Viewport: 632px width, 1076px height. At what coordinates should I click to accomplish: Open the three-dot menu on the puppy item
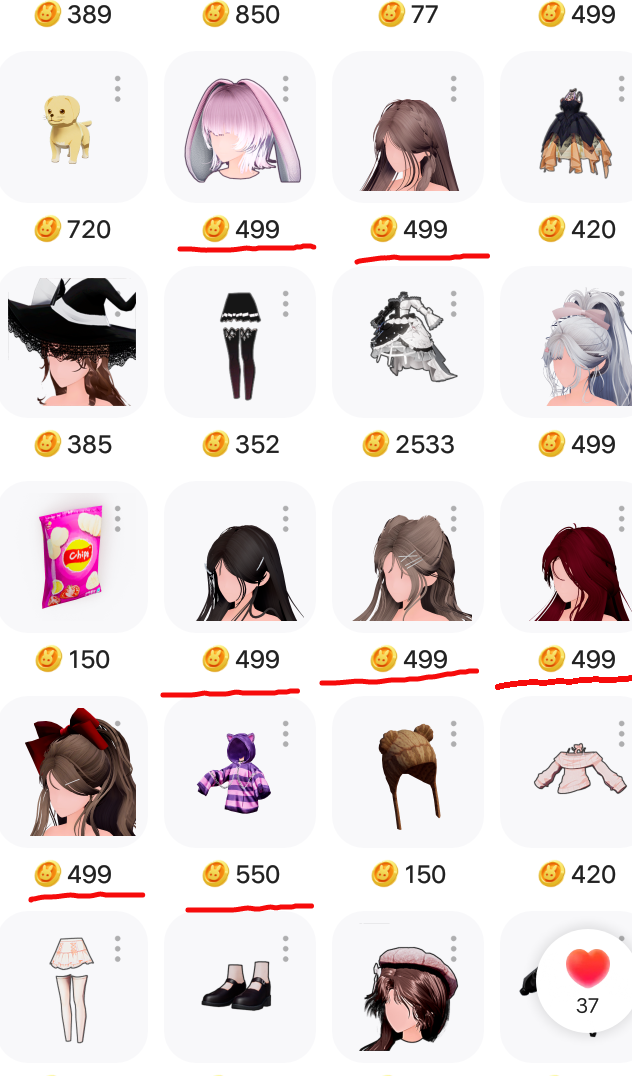[x=118, y=88]
